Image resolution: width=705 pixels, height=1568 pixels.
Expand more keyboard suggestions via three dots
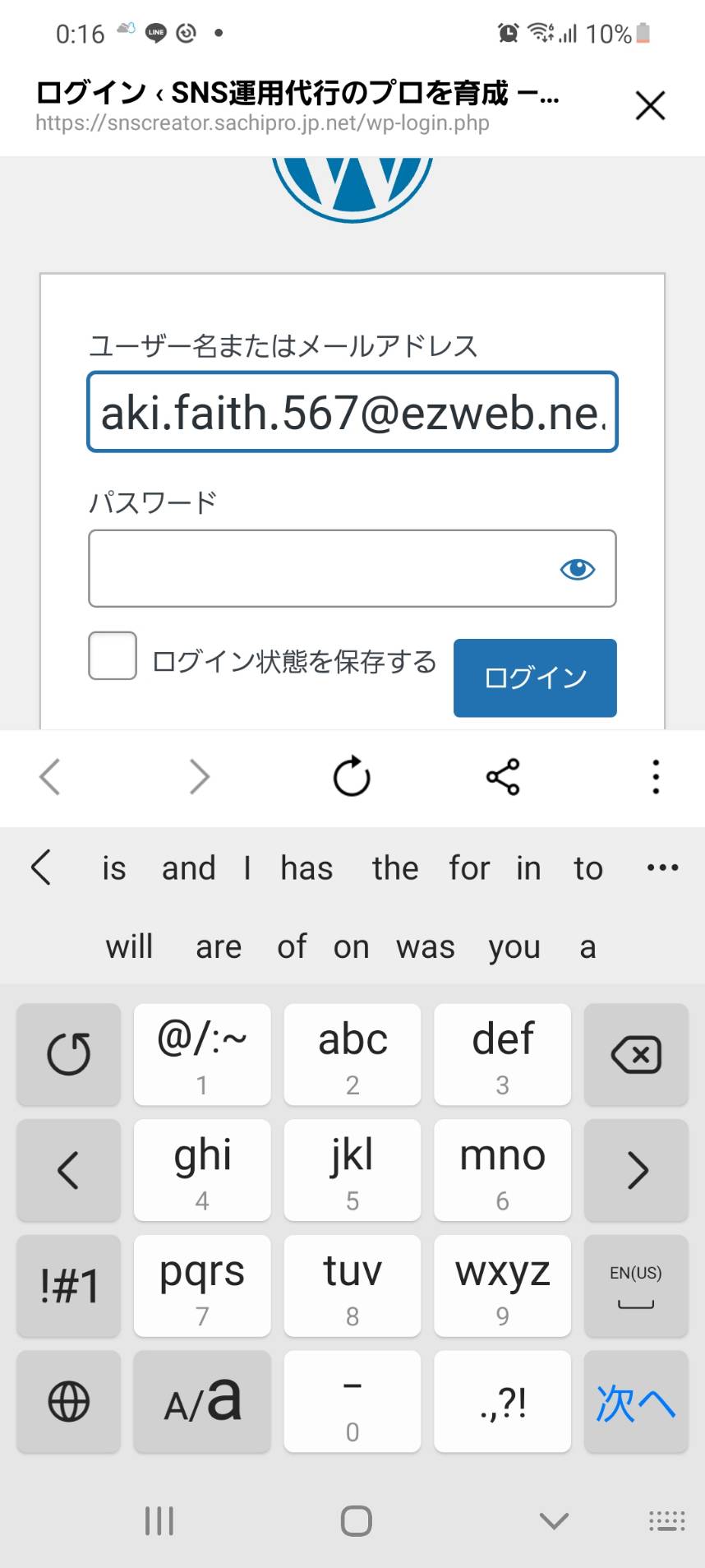pos(662,867)
